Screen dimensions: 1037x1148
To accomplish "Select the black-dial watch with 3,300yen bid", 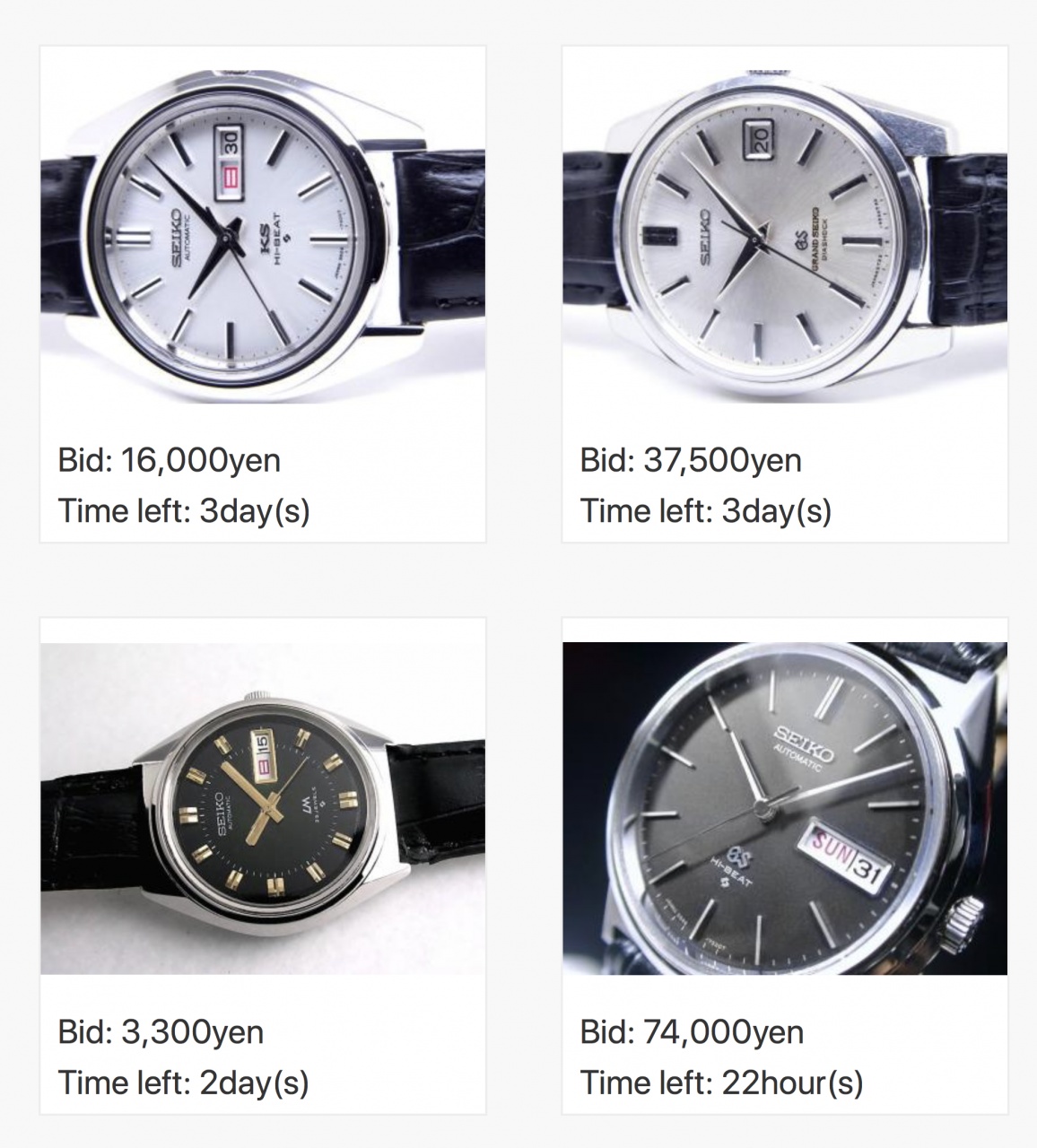I will click(263, 808).
